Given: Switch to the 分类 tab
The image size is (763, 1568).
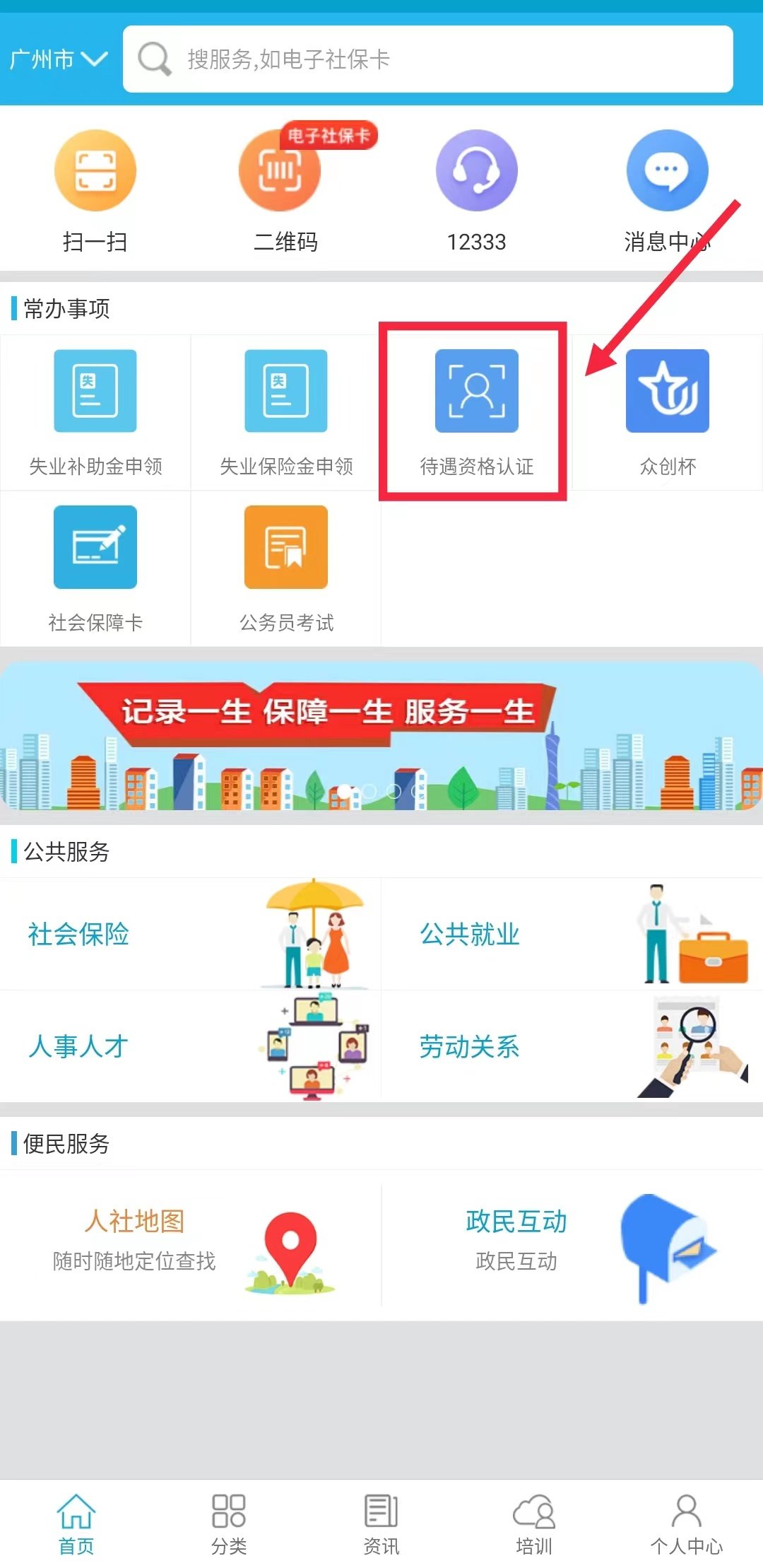Looking at the screenshot, I should coord(229,1524).
